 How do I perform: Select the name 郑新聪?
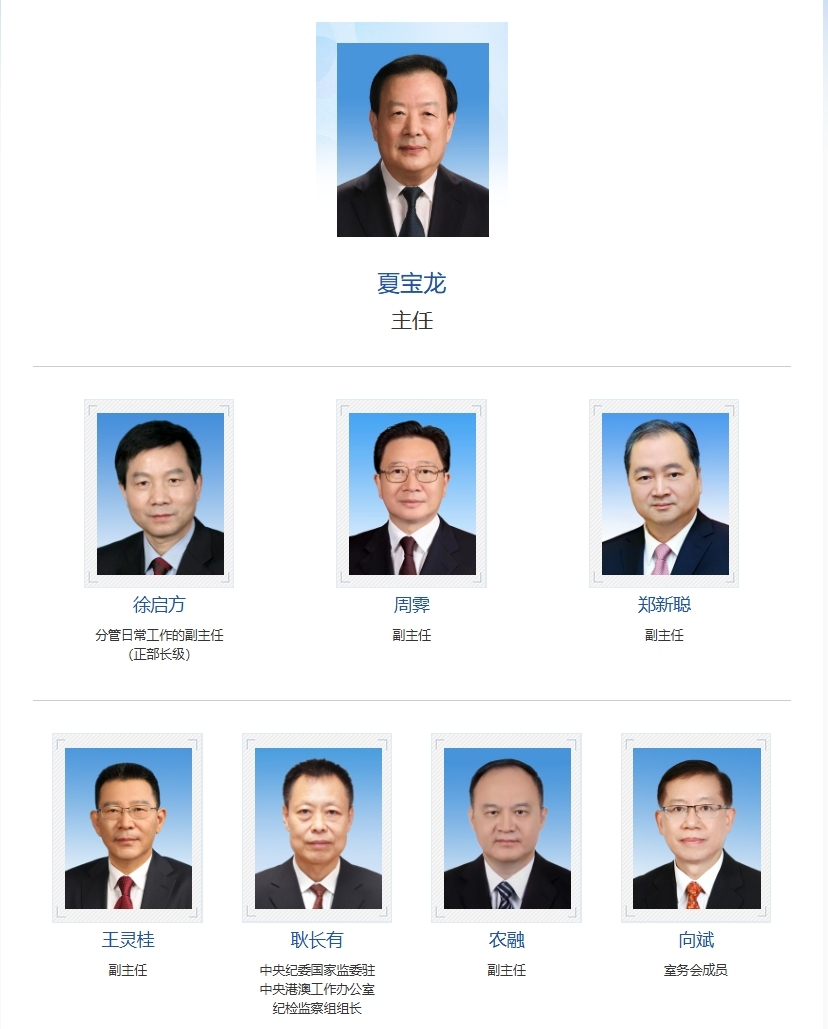click(664, 605)
